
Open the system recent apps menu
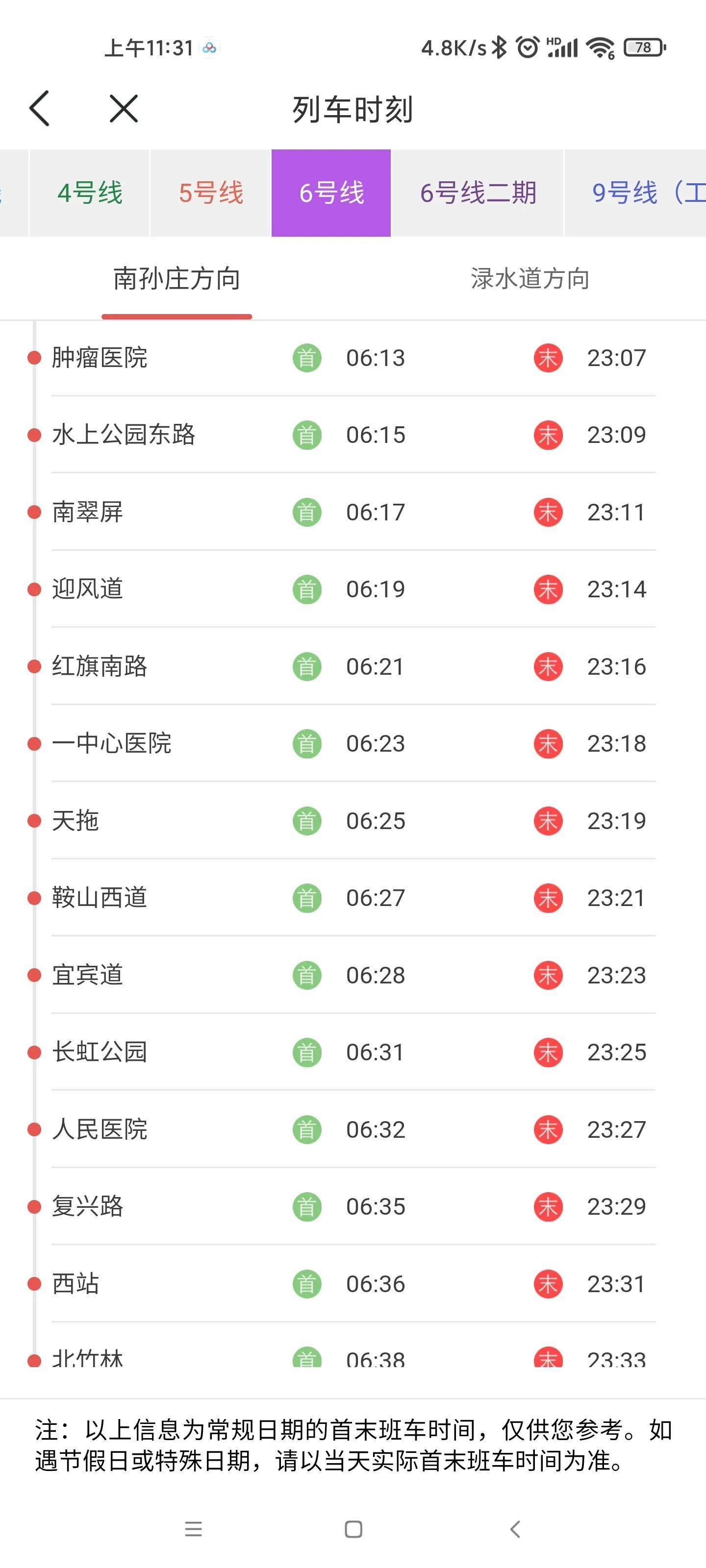coord(193,1528)
